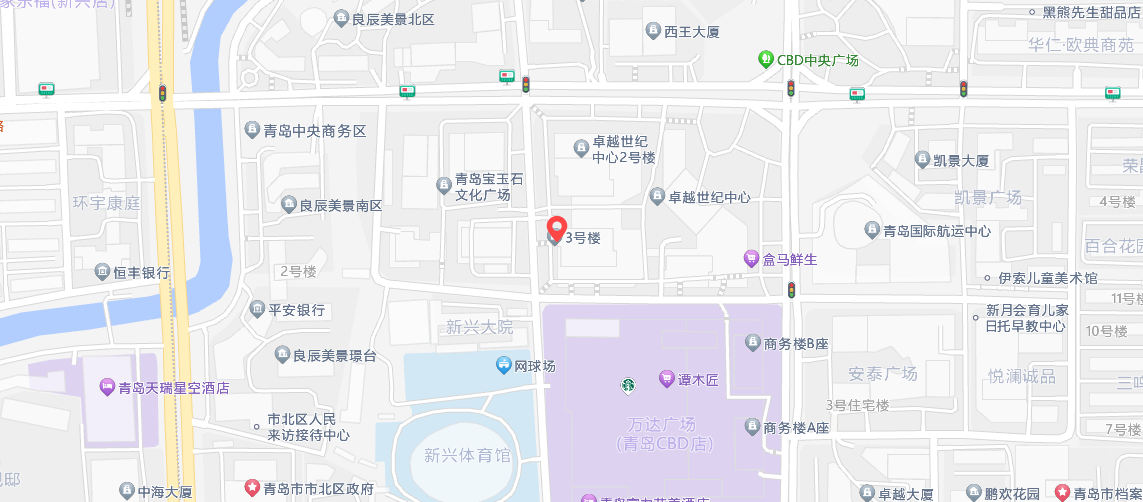Open the 西王大厦 building marker
The image size is (1143, 502).
tap(653, 31)
